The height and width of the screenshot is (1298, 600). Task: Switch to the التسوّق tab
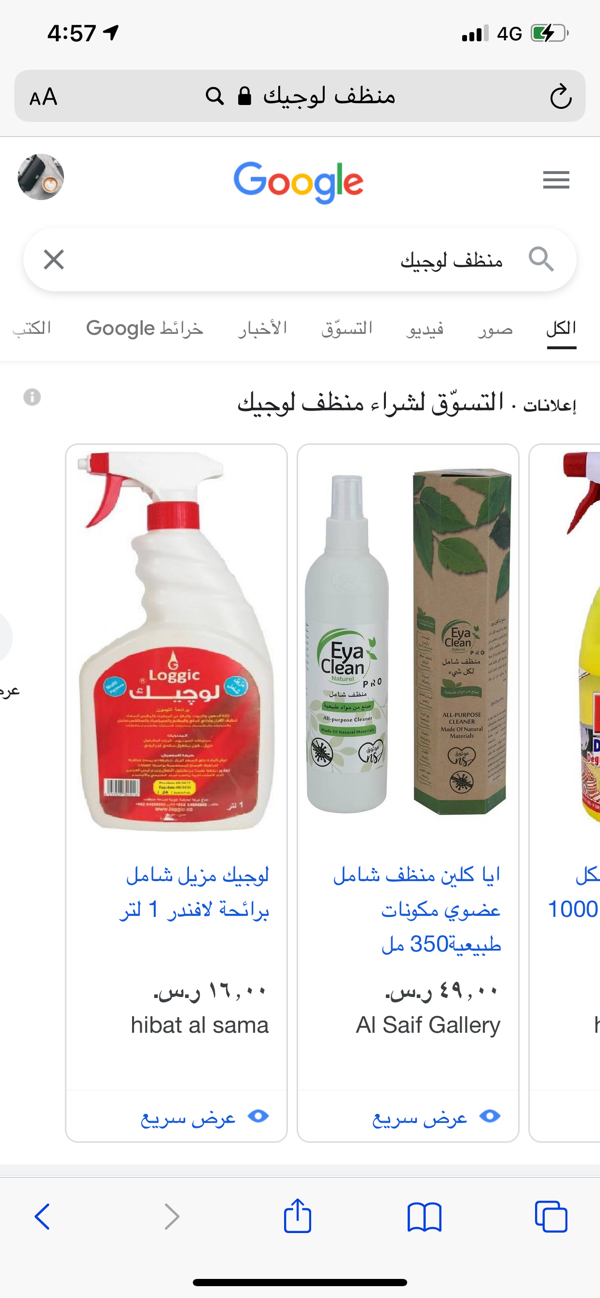[x=347, y=328]
